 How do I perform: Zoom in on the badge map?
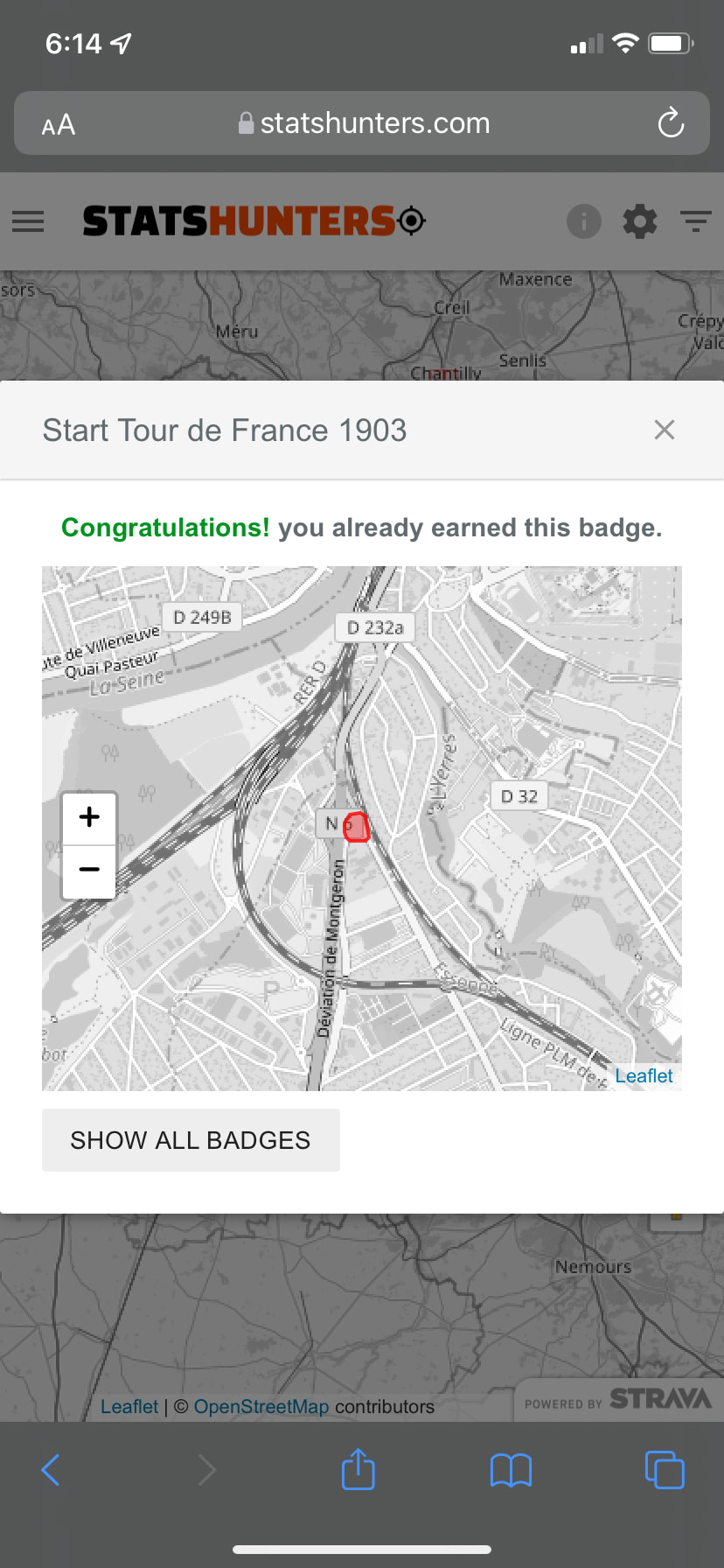(88, 818)
